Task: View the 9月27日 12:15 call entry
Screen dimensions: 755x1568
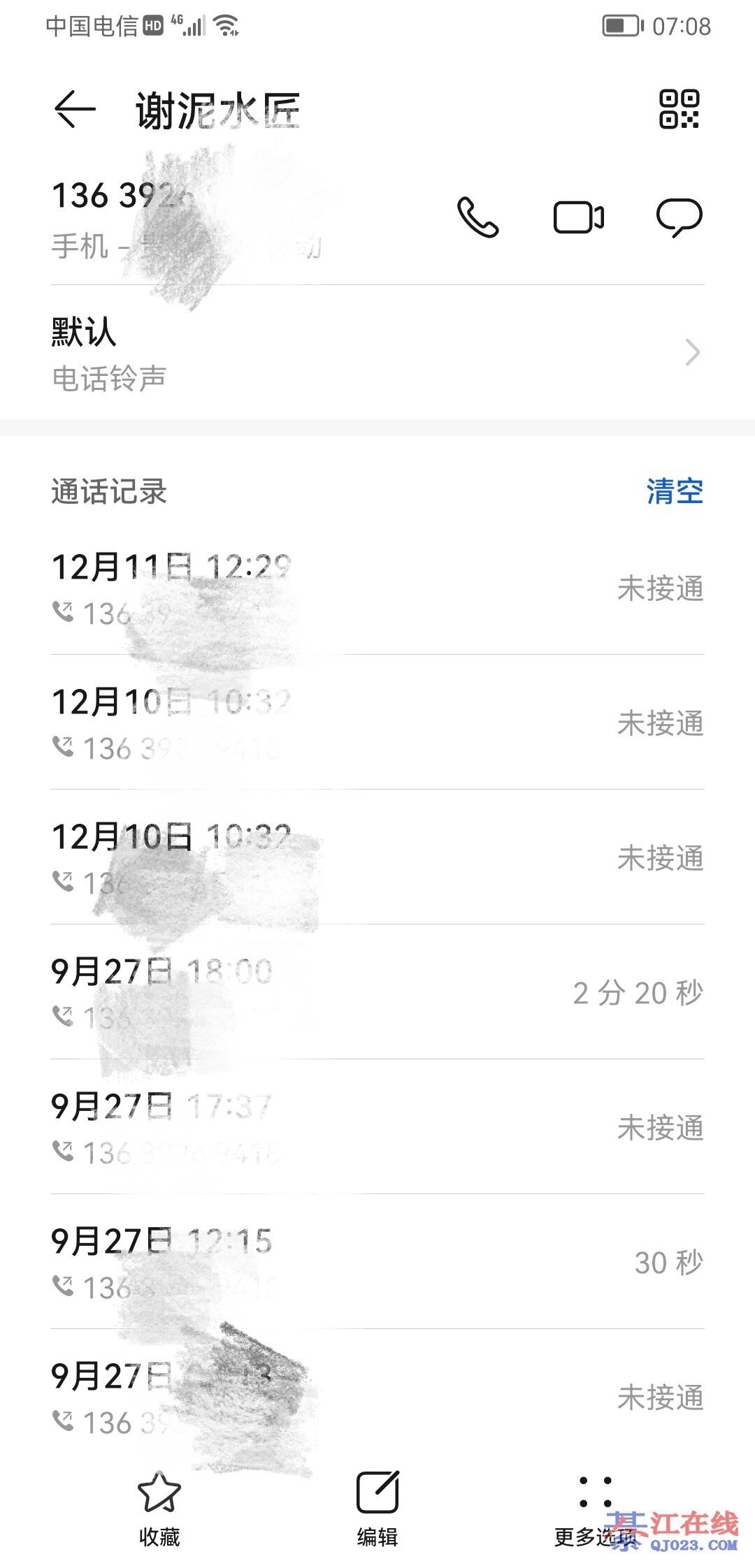Action: 377,1262
